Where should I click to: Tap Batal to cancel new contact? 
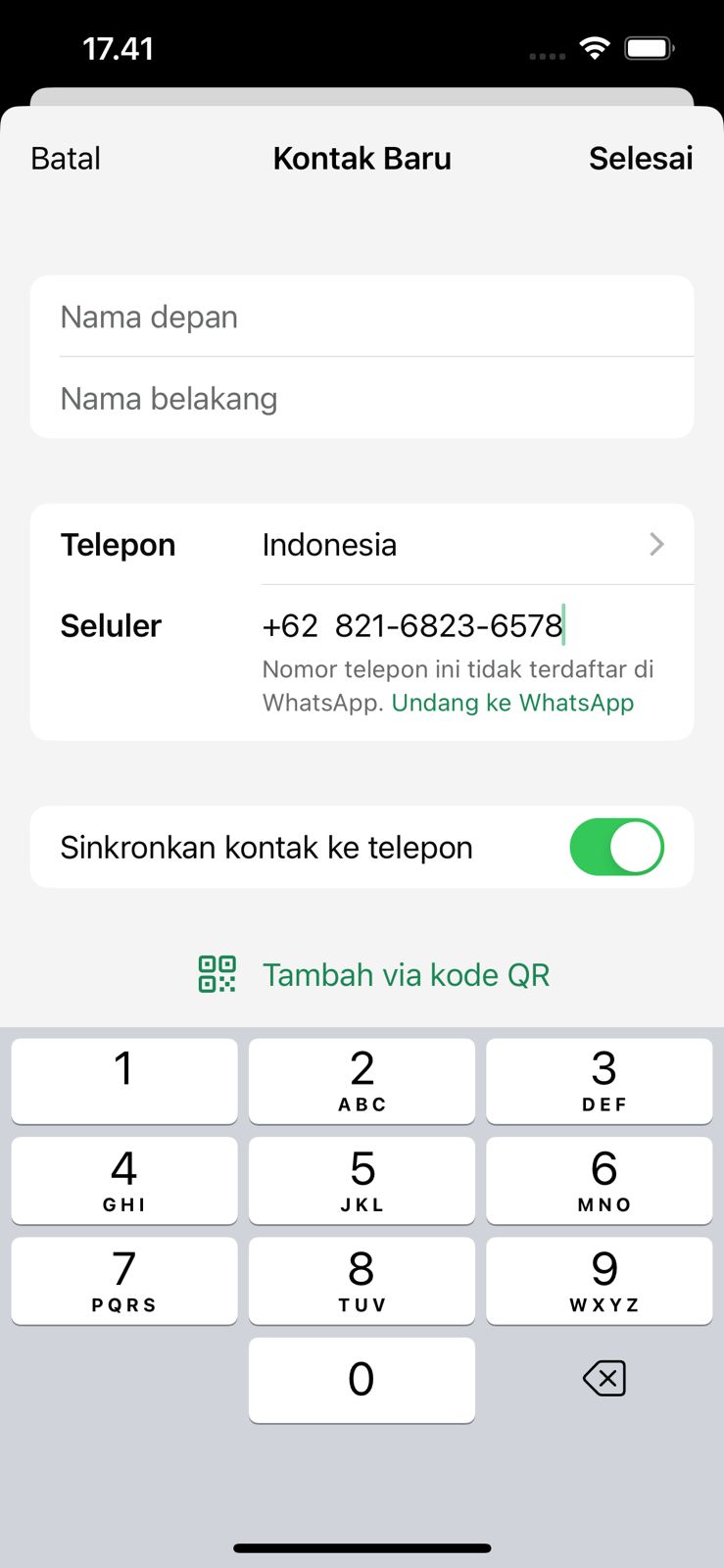66,159
